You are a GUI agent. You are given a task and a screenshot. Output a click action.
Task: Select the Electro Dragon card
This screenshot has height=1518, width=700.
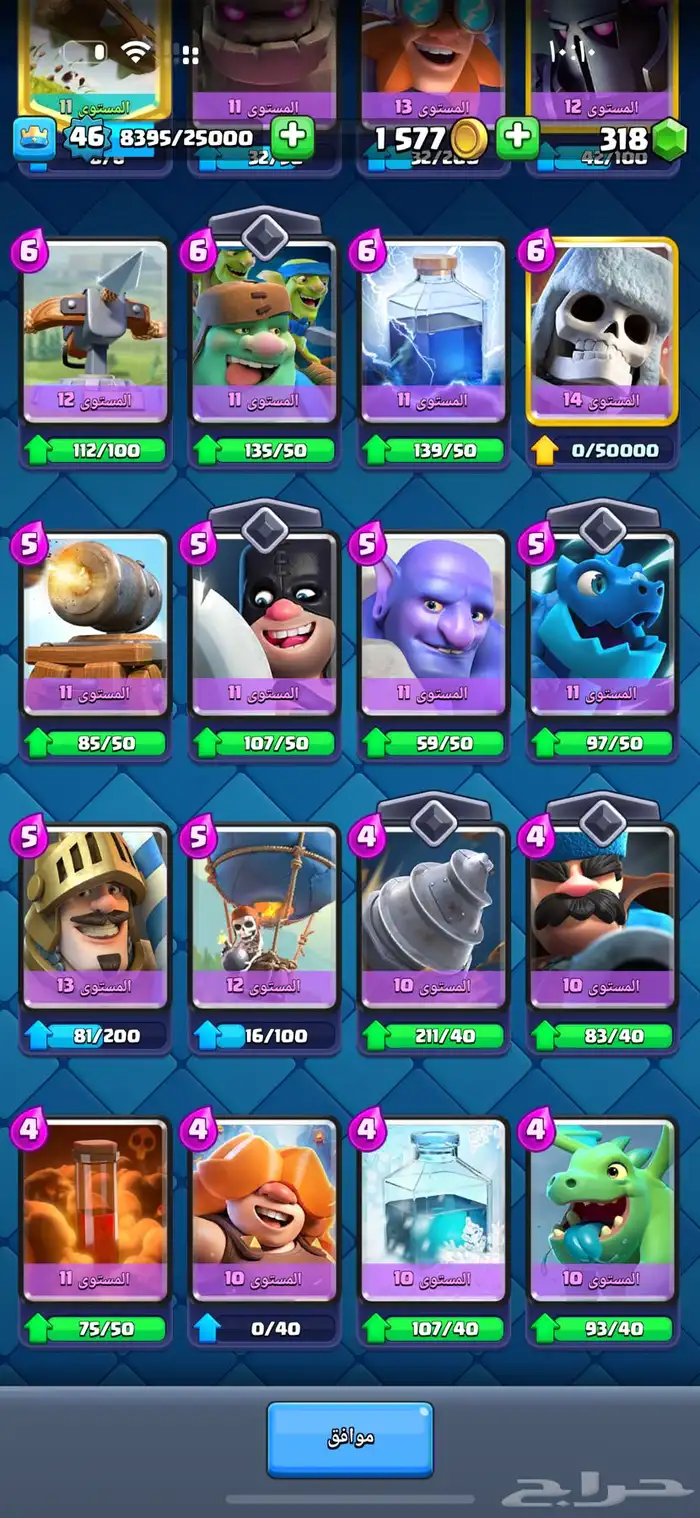[x=603, y=622]
